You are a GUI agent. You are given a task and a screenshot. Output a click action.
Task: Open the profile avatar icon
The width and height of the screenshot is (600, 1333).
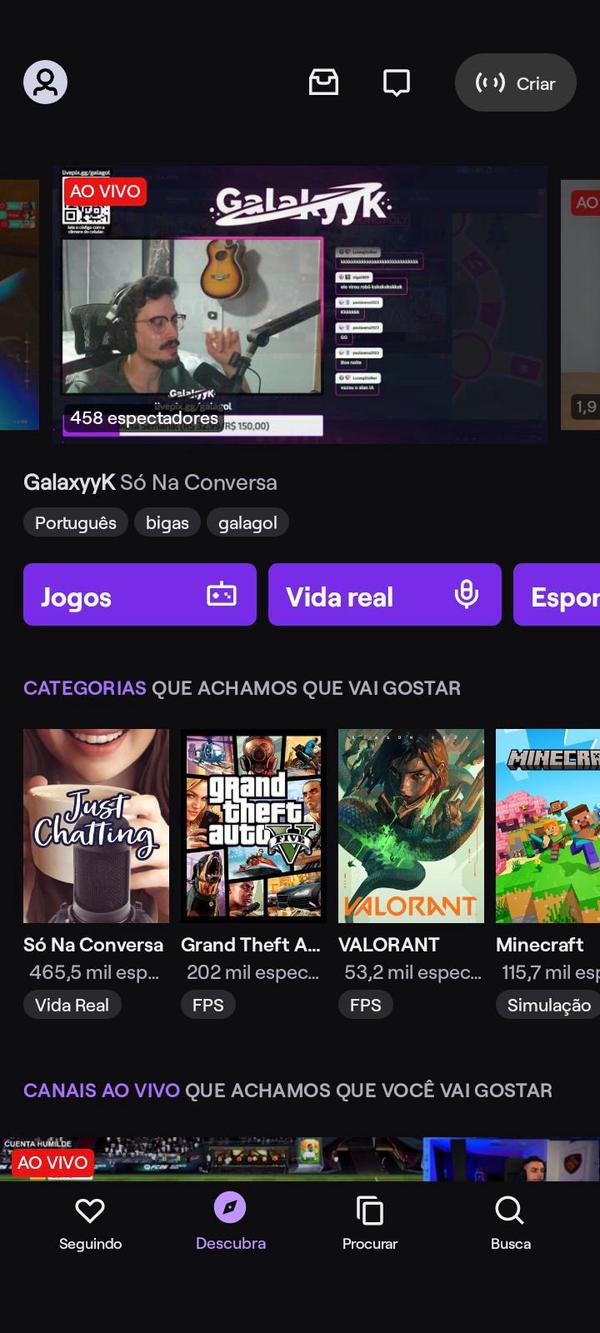click(x=45, y=82)
